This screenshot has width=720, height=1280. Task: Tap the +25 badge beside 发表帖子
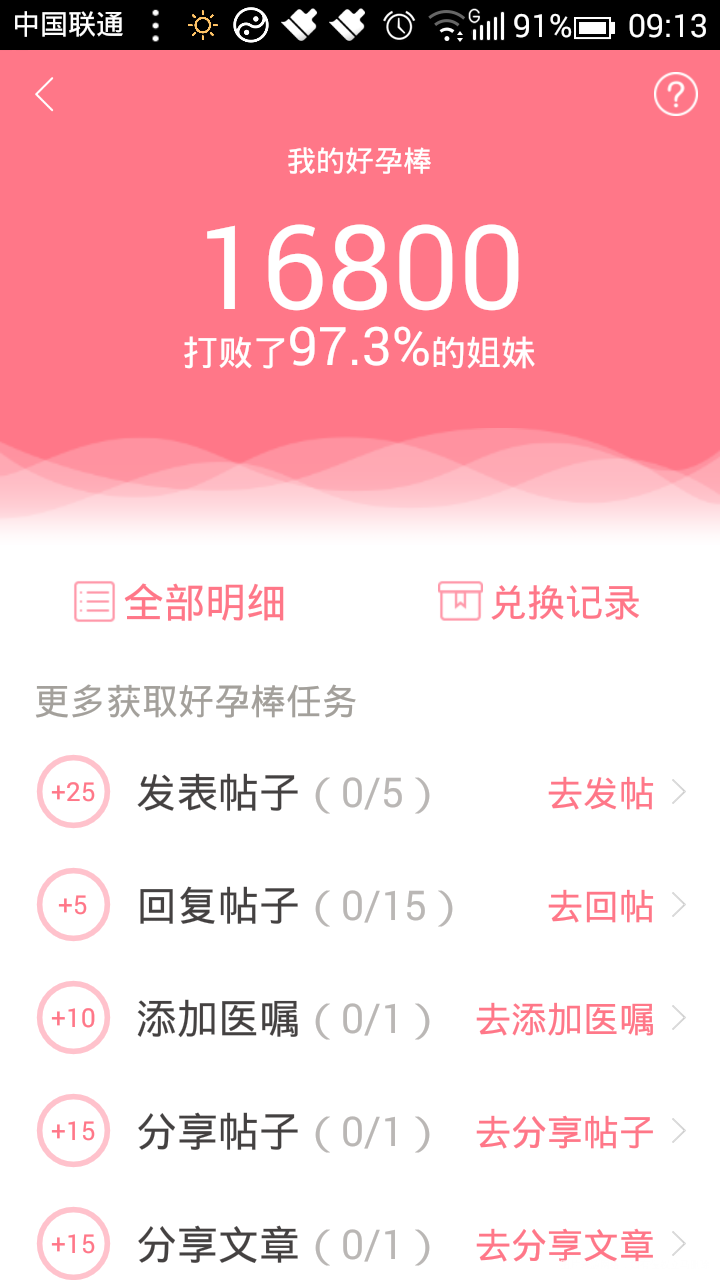pos(72,791)
